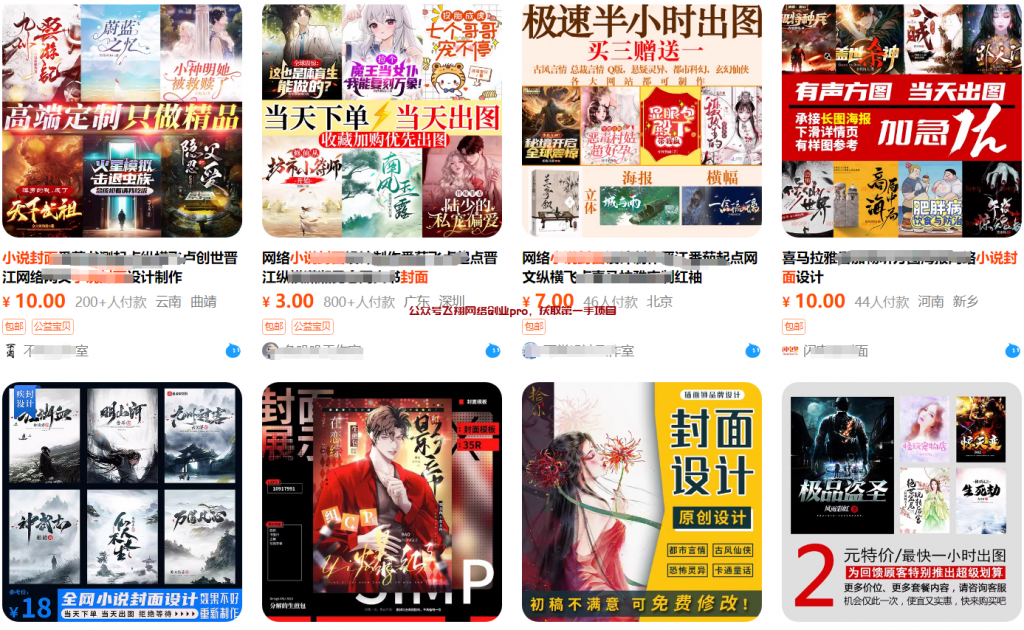Open the ¥10.00 listing from Yunnan Qujing
The image size is (1024, 630).
pos(122,120)
